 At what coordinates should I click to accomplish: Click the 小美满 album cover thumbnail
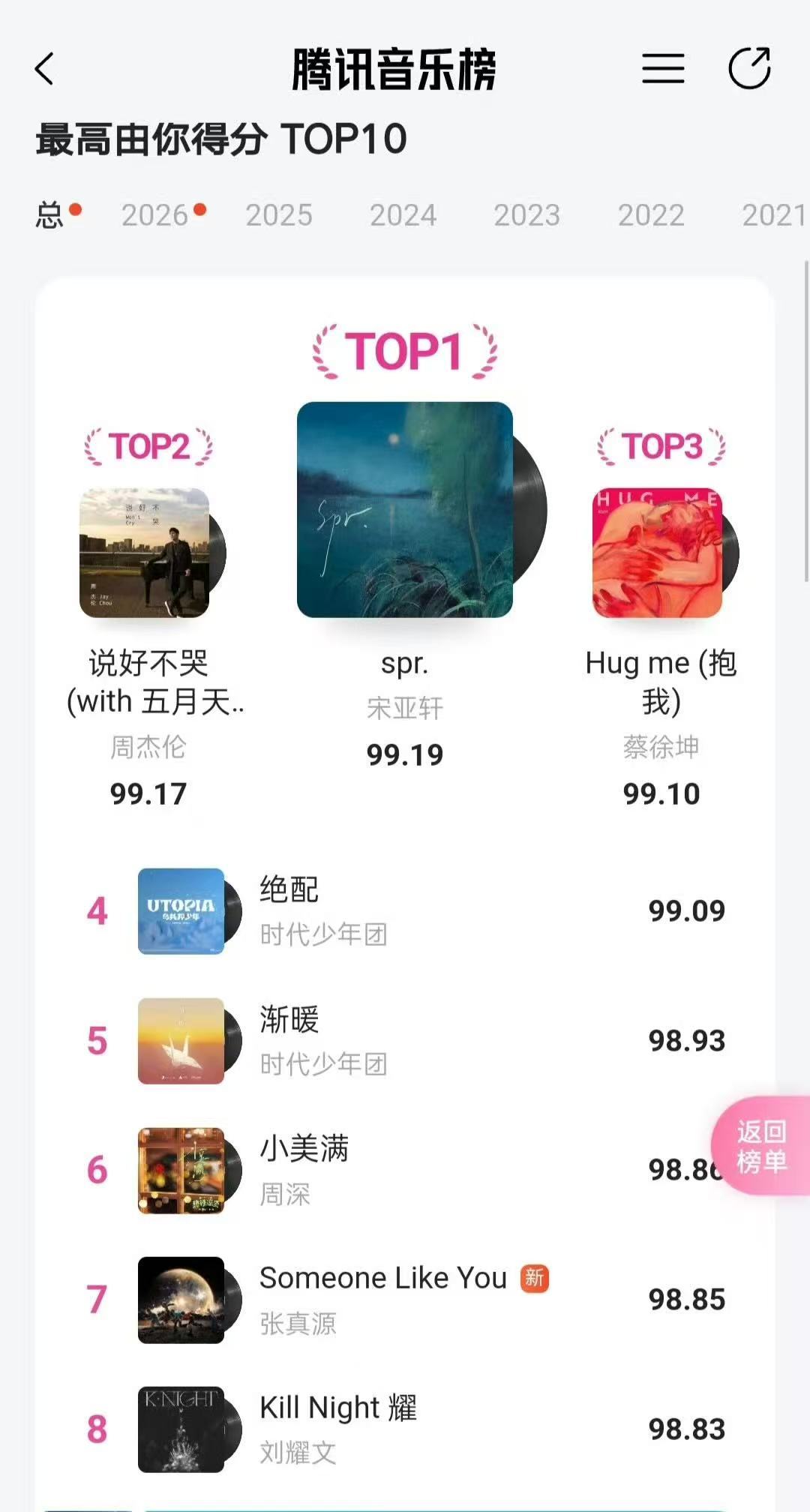pos(182,1170)
